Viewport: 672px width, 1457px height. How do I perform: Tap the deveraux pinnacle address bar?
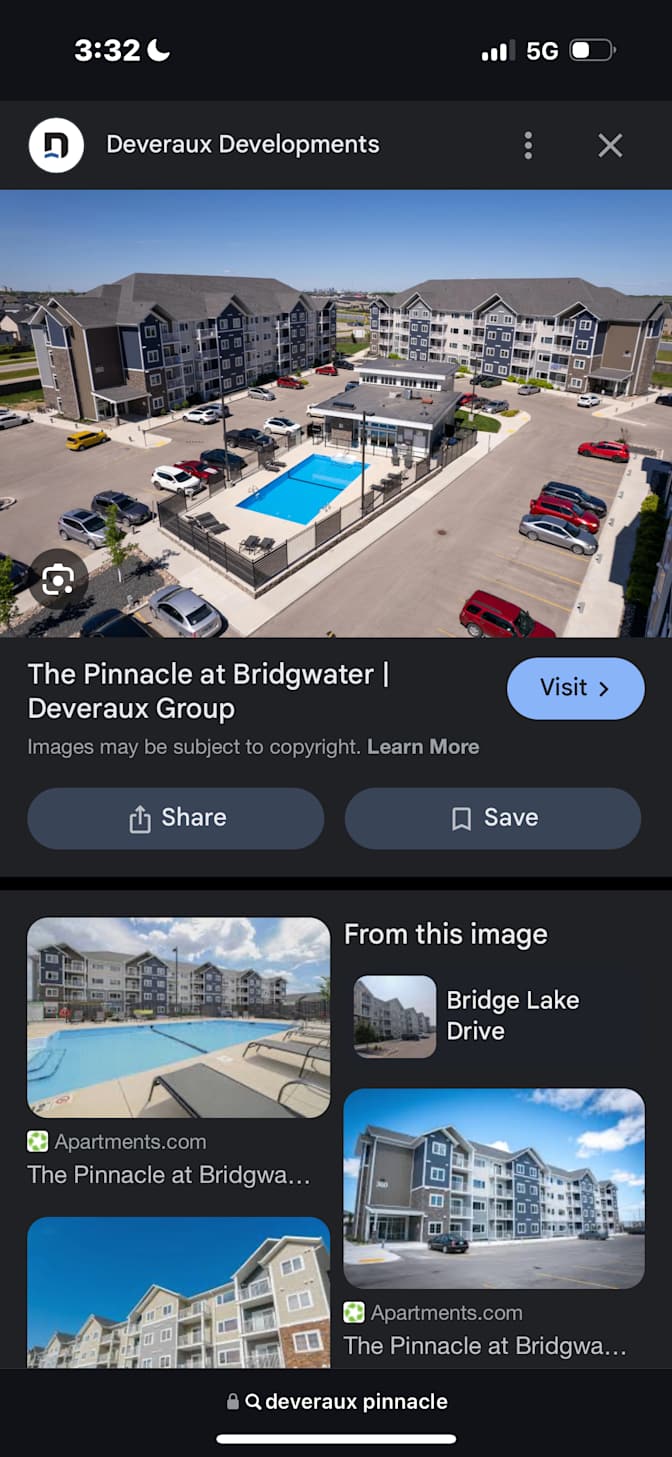(337, 1401)
